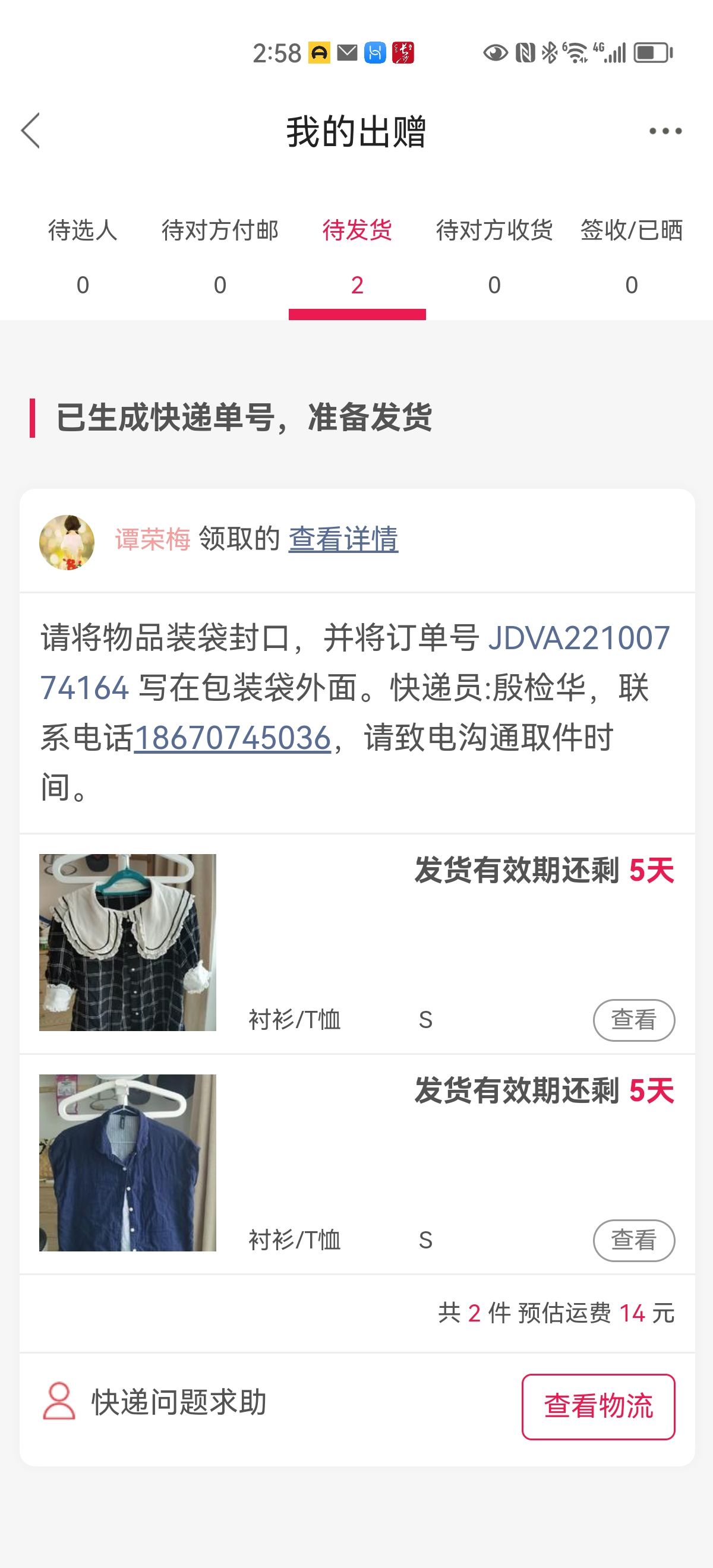Screen dimensions: 713x1568
Task: Select the 待发货 tab
Action: coord(357,257)
